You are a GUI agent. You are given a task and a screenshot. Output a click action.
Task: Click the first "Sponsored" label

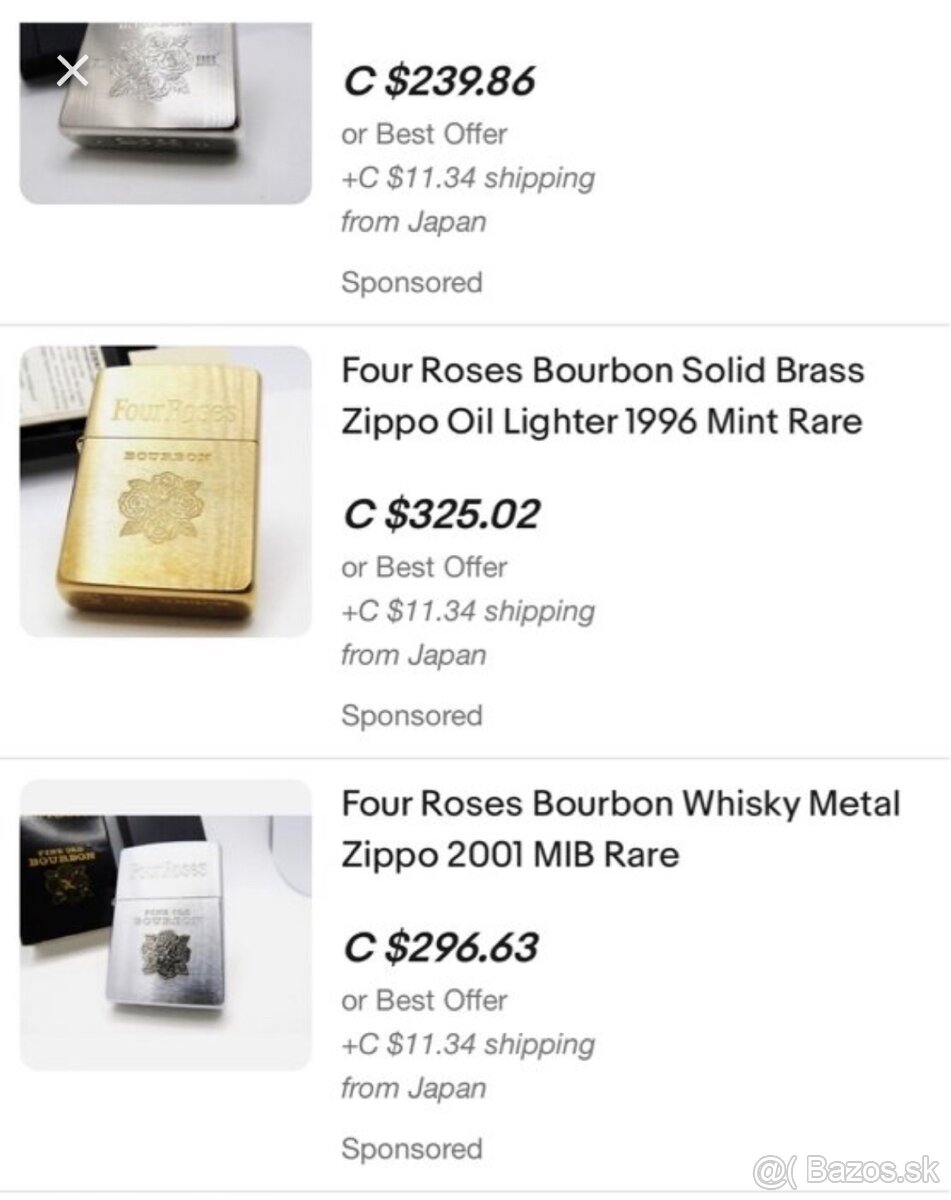pyautogui.click(x=412, y=283)
